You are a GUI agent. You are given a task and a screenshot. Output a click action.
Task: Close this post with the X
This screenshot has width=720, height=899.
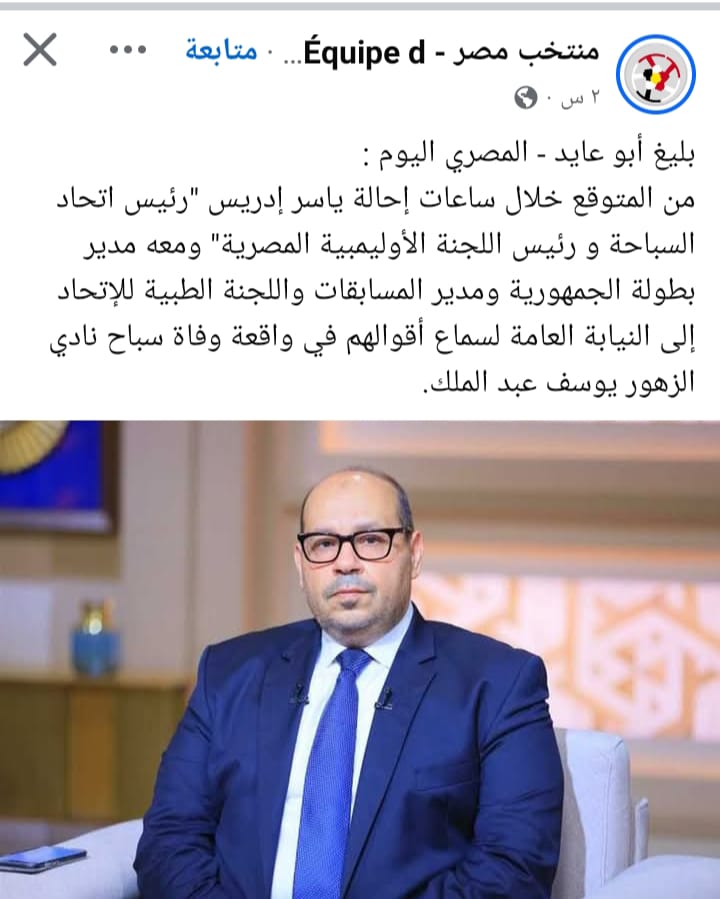[x=40, y=50]
